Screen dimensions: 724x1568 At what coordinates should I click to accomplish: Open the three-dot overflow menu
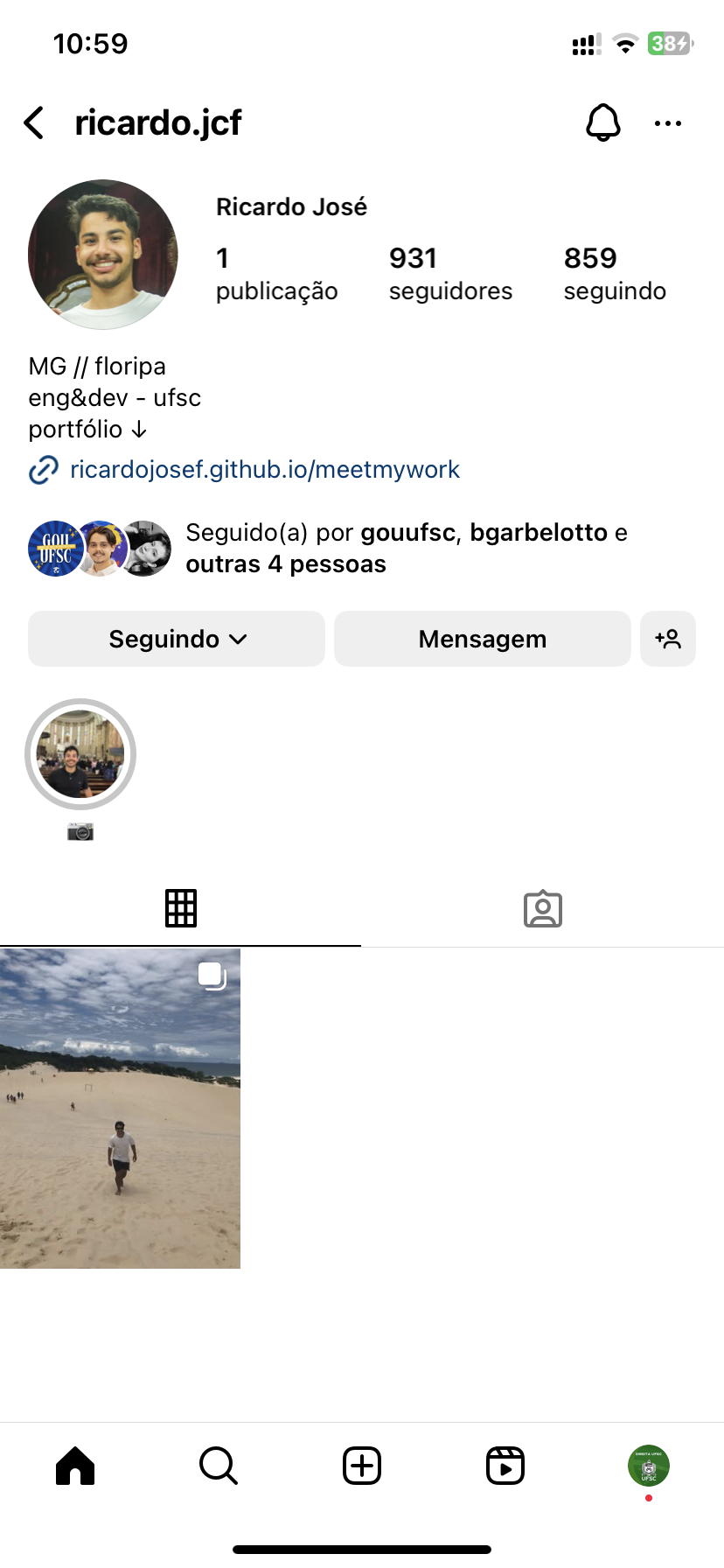tap(668, 123)
